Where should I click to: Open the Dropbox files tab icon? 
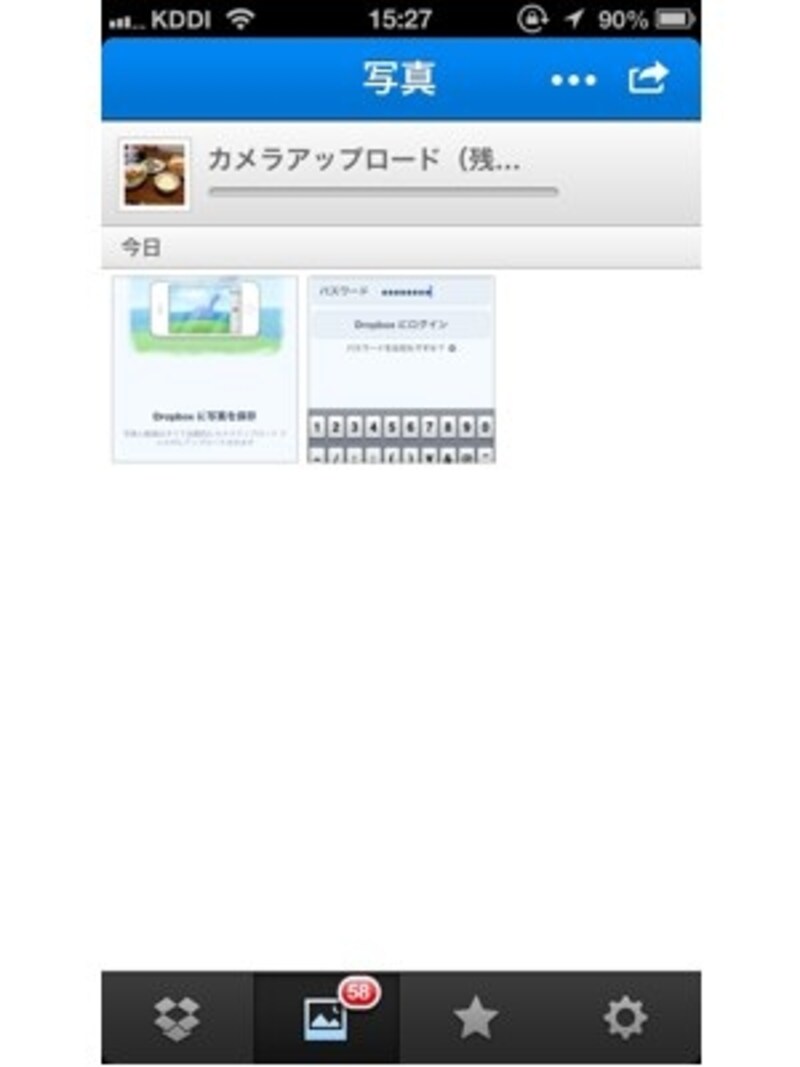click(178, 1018)
